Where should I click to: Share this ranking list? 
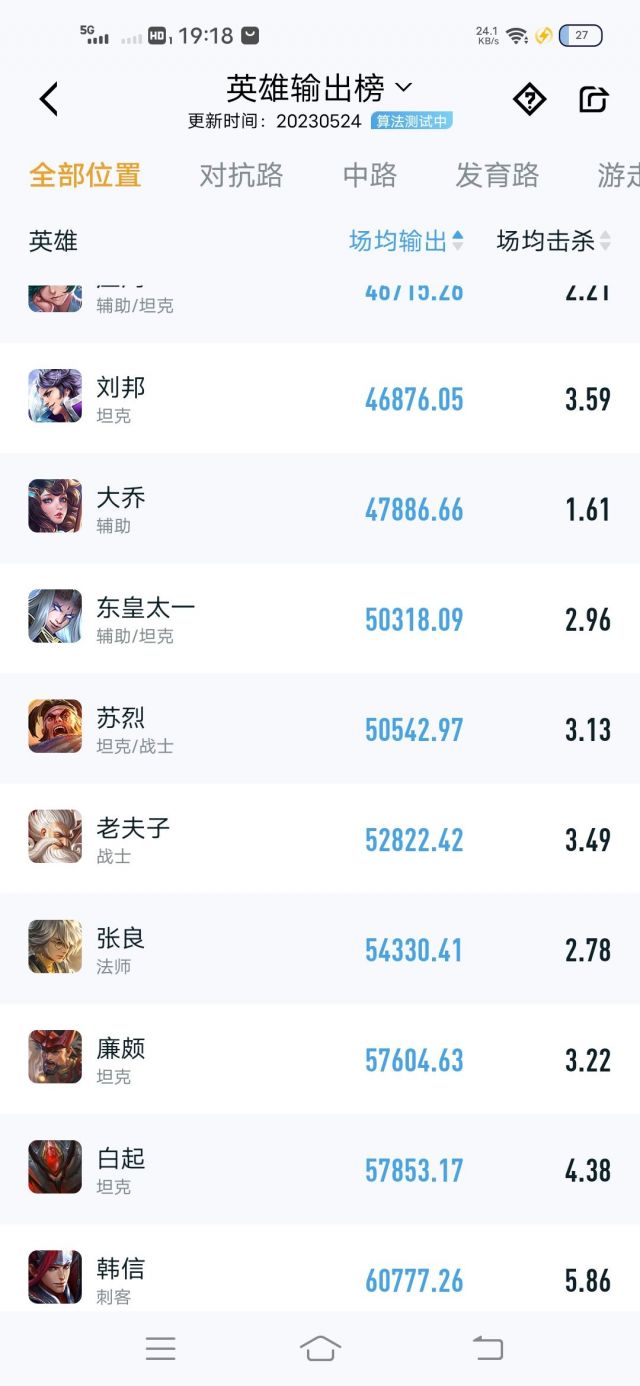(x=593, y=99)
